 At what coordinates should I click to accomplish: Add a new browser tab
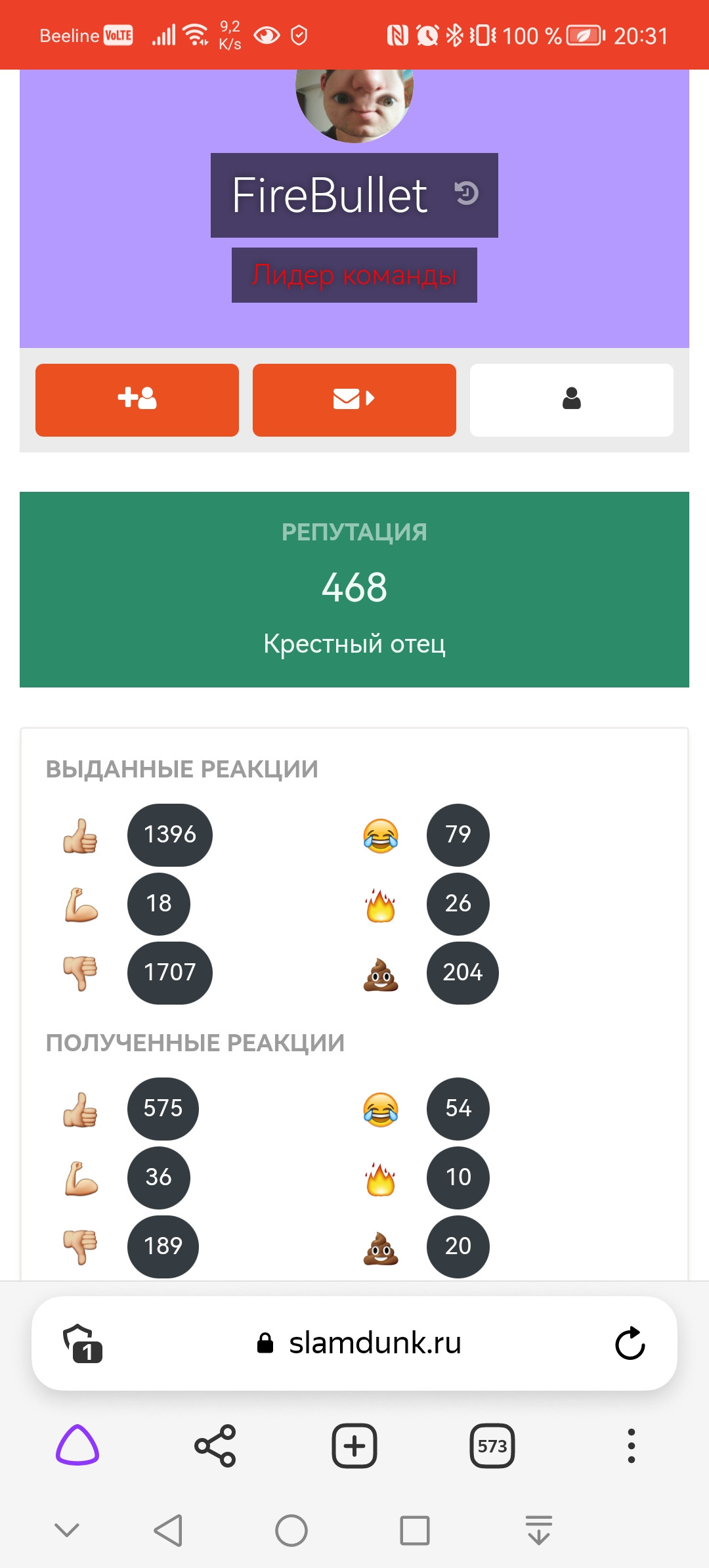354,1445
